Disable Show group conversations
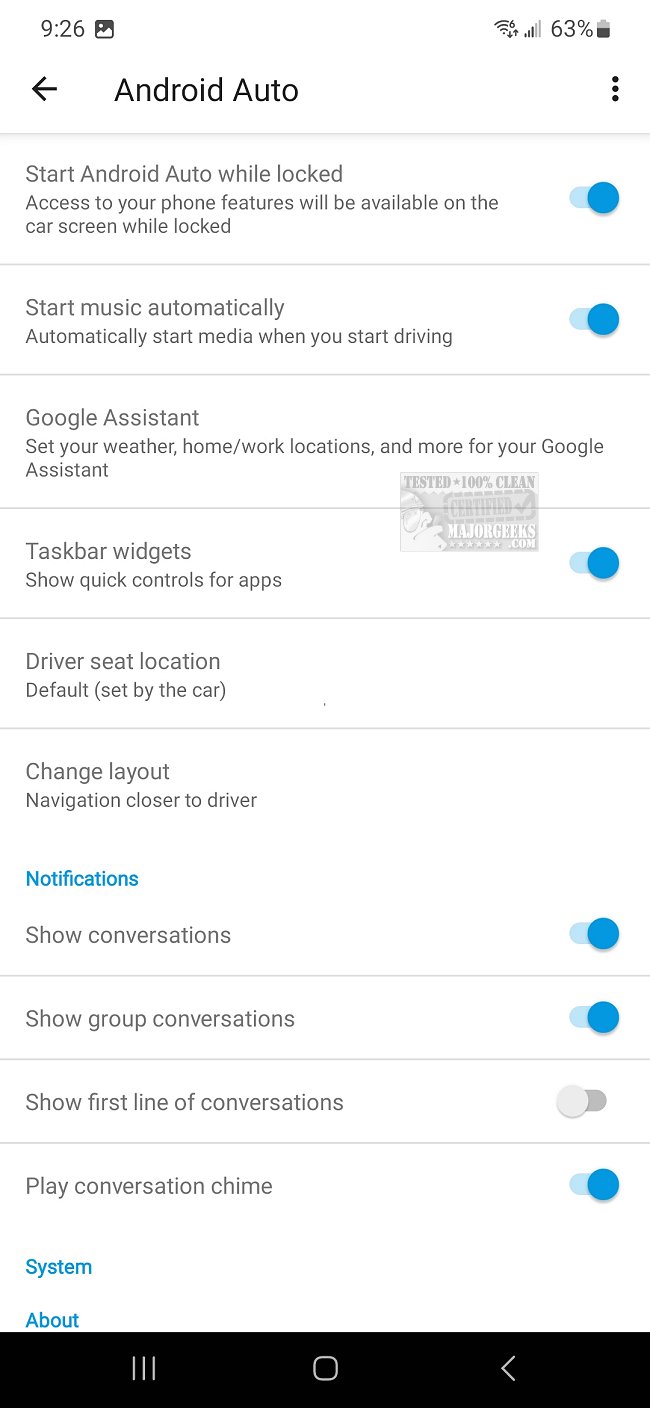Screen dimensions: 650x1408 tap(595, 1018)
